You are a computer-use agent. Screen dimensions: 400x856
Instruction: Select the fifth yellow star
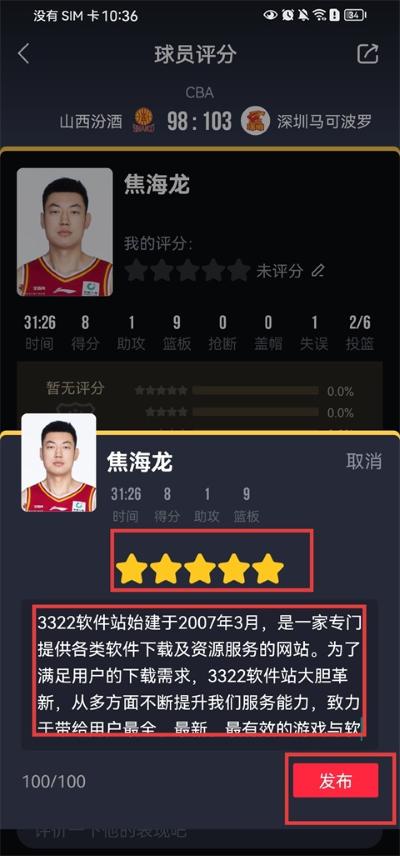(268, 569)
